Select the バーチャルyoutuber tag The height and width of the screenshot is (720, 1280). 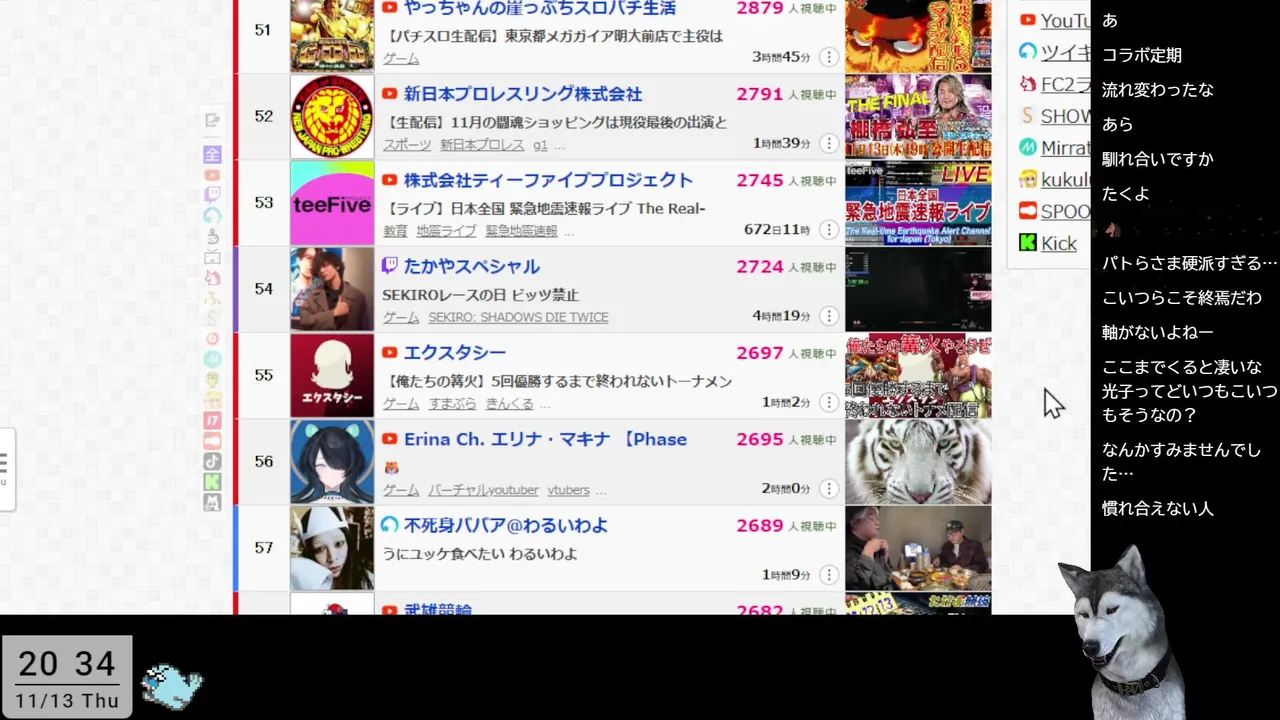point(483,490)
